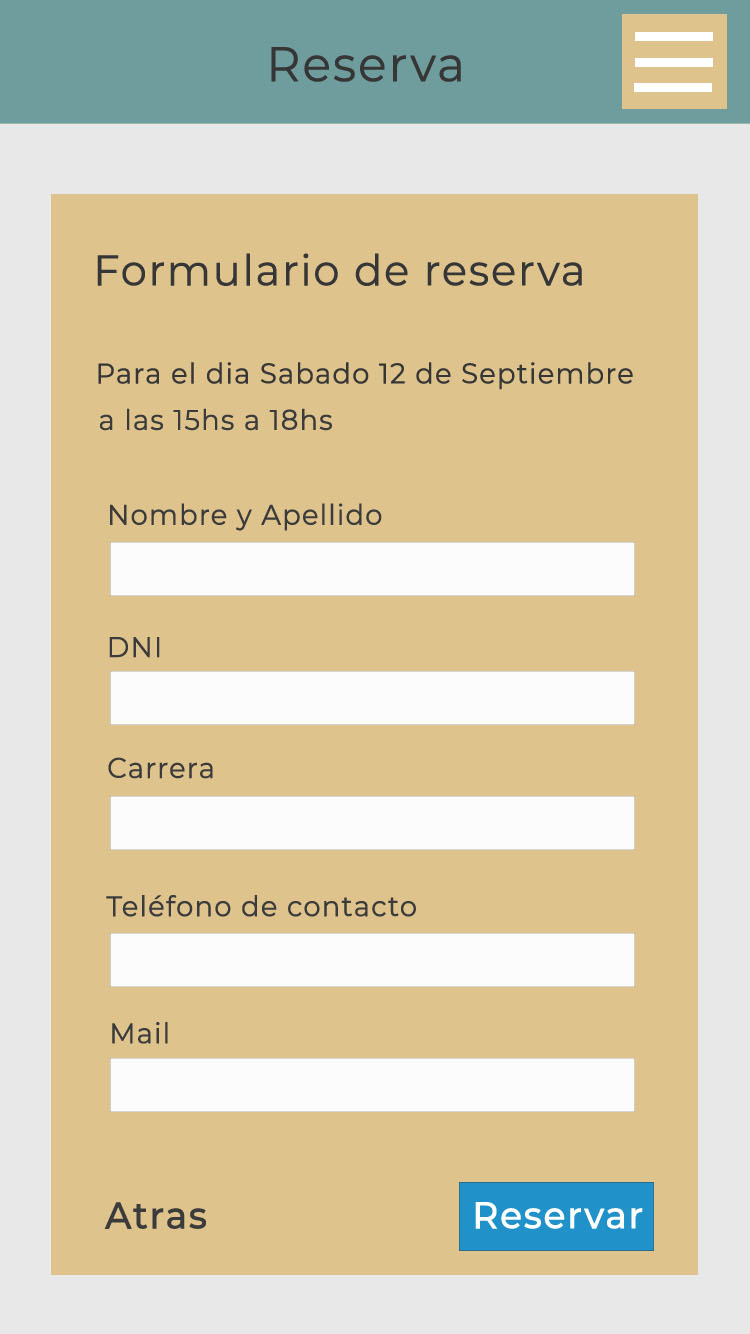Go back with Atras
The width and height of the screenshot is (750, 1334).
(x=156, y=1216)
